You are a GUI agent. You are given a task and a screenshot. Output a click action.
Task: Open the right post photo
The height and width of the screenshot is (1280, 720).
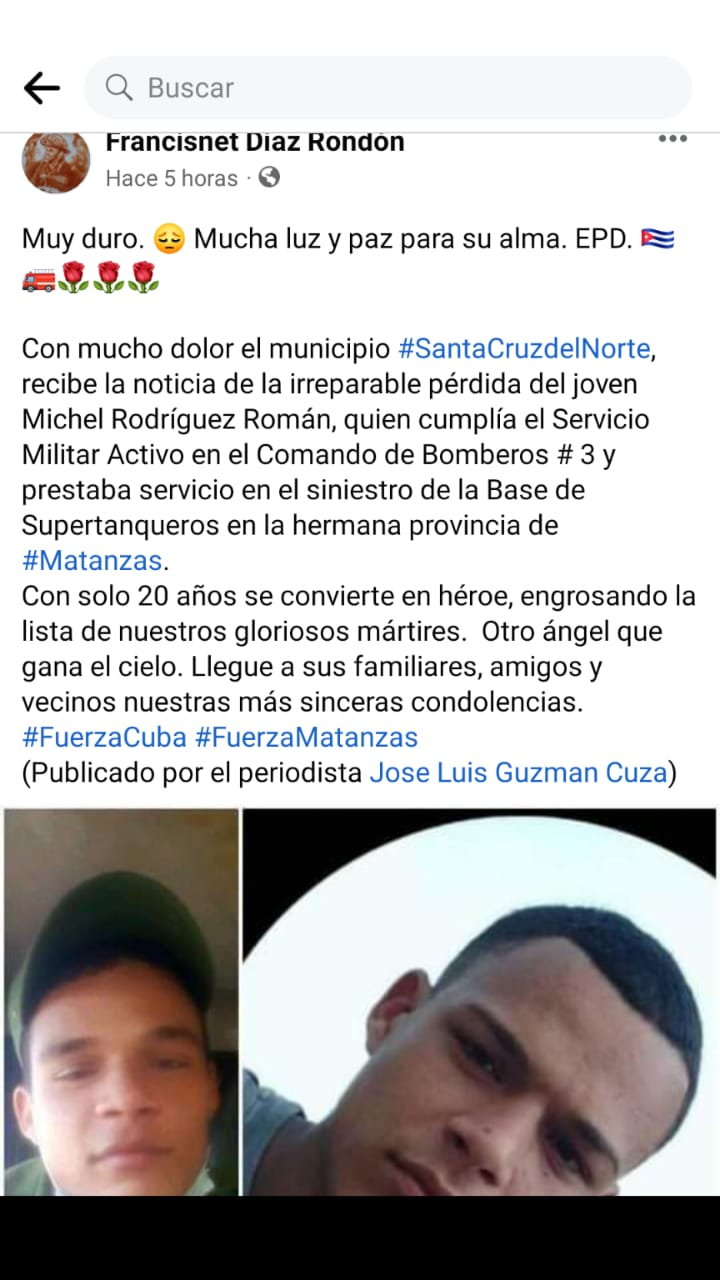pyautogui.click(x=480, y=1000)
